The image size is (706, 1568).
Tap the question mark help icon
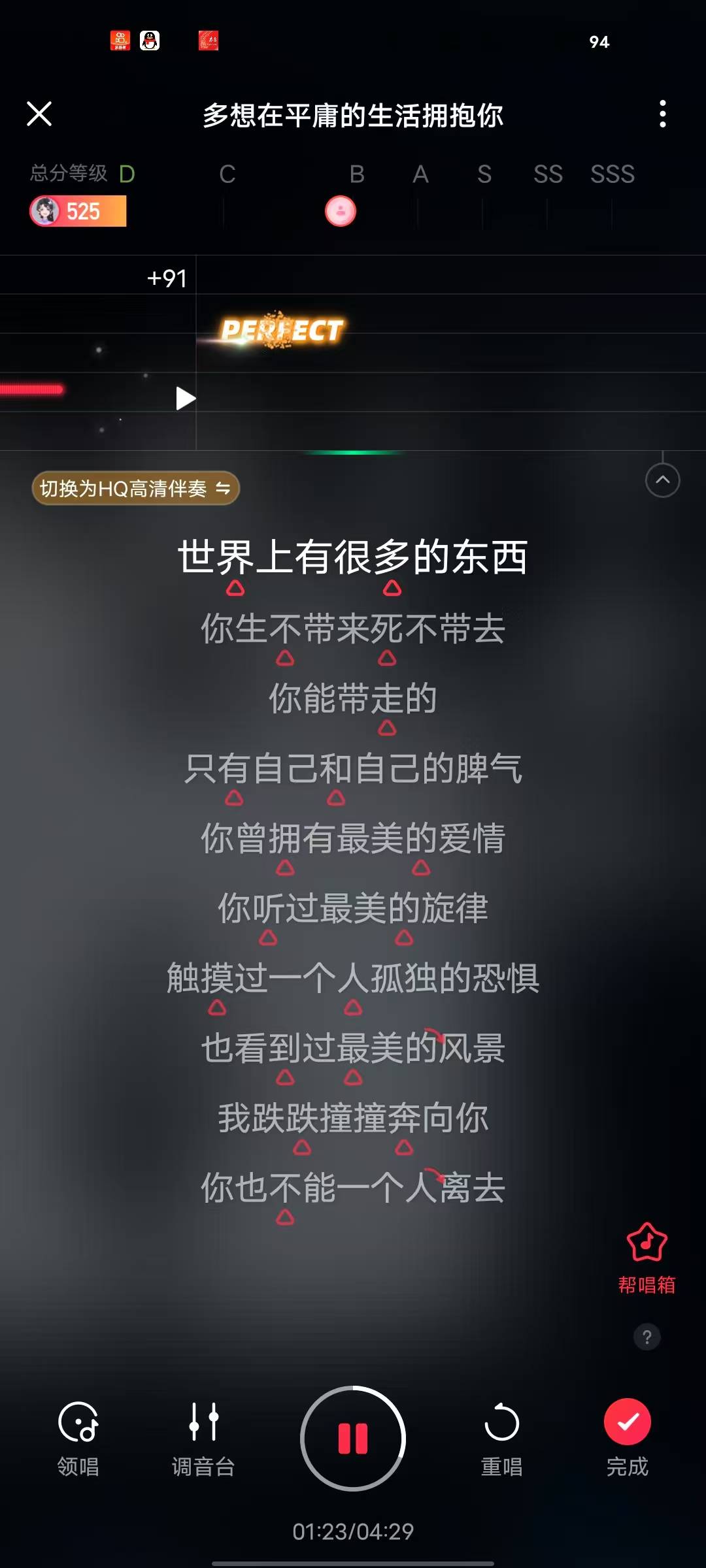tap(647, 1337)
